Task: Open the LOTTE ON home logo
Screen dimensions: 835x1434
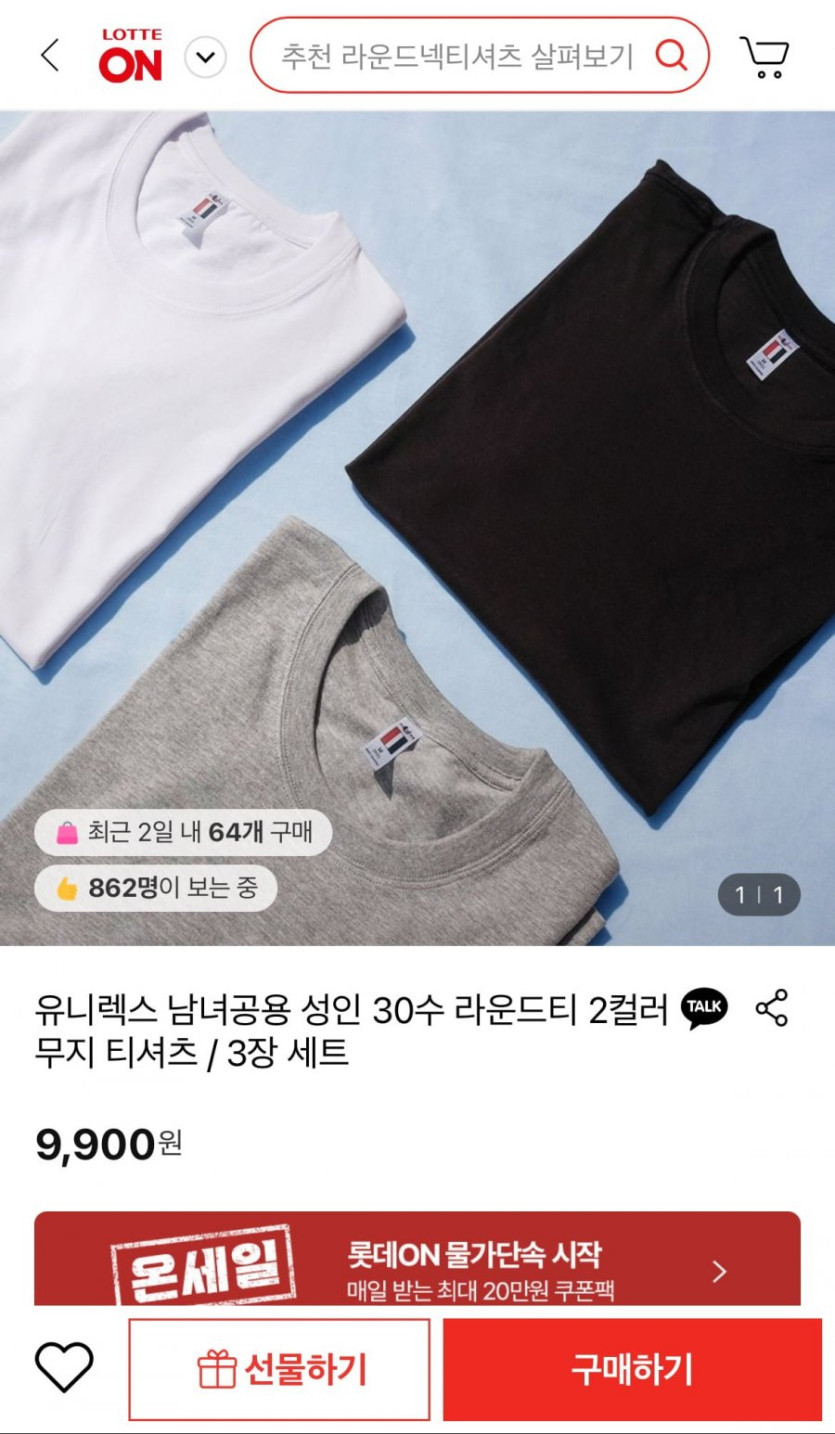Action: (130, 56)
